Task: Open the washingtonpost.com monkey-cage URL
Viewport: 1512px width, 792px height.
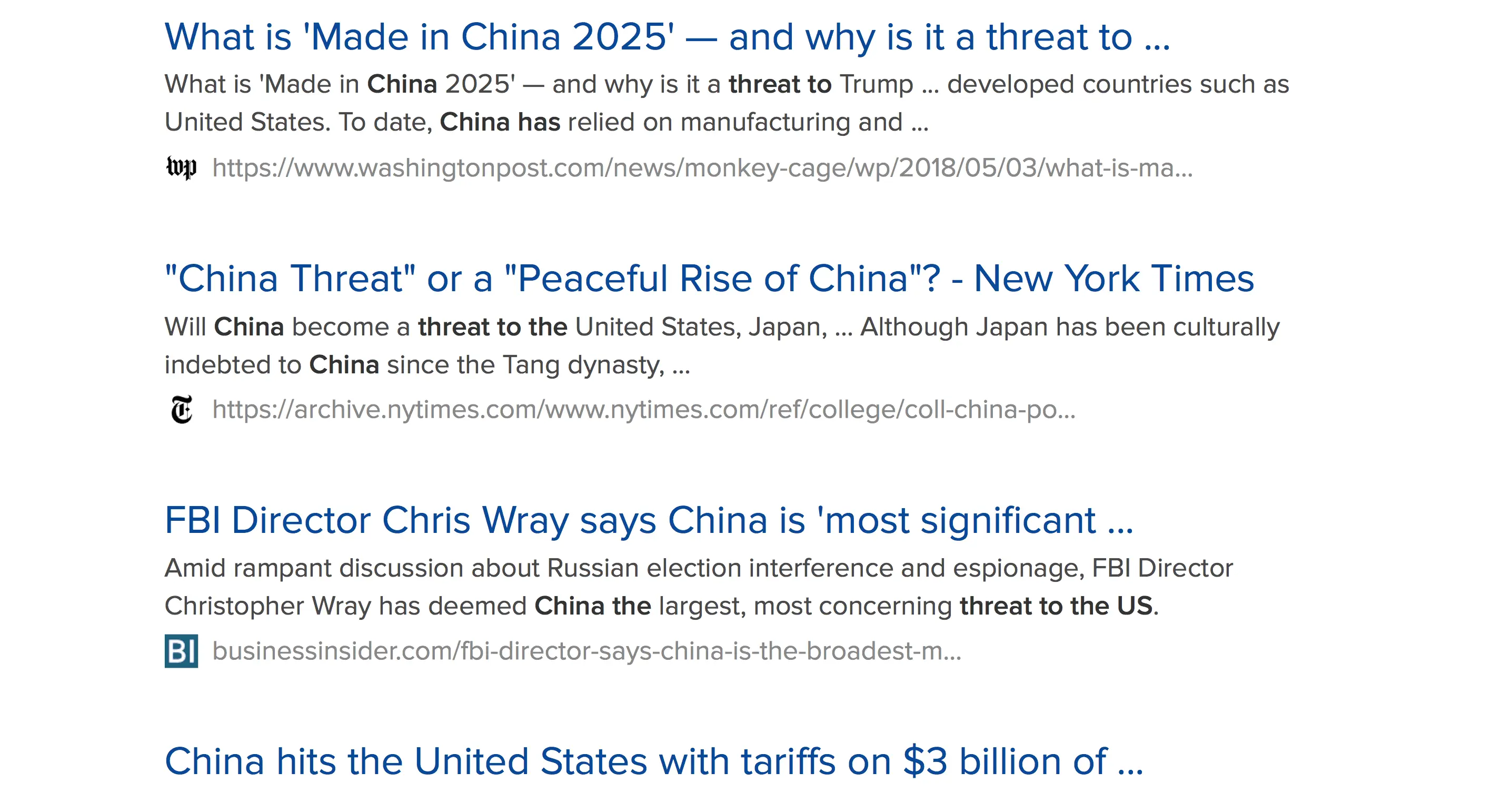Action: pyautogui.click(x=702, y=169)
